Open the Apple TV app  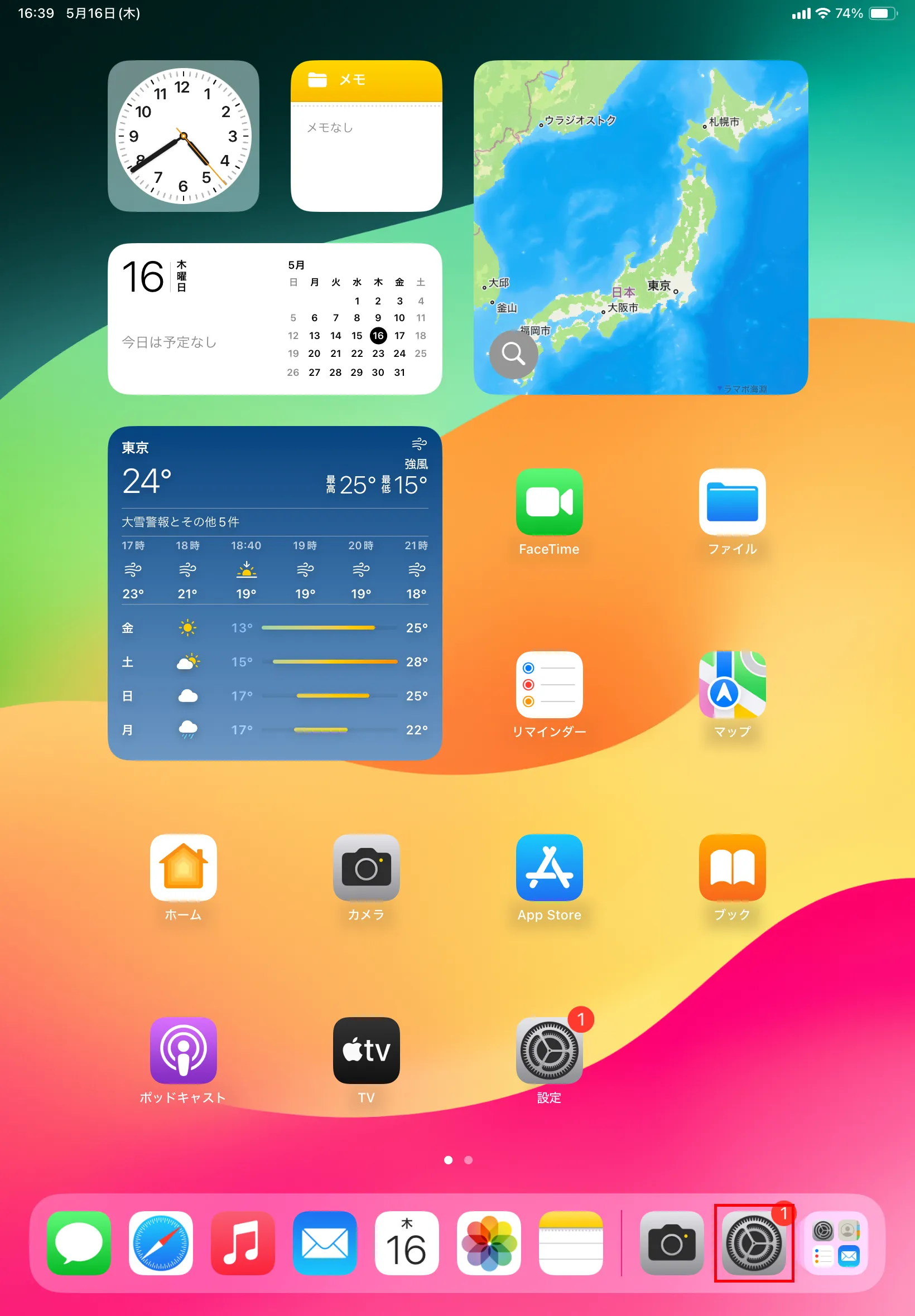[x=366, y=1050]
